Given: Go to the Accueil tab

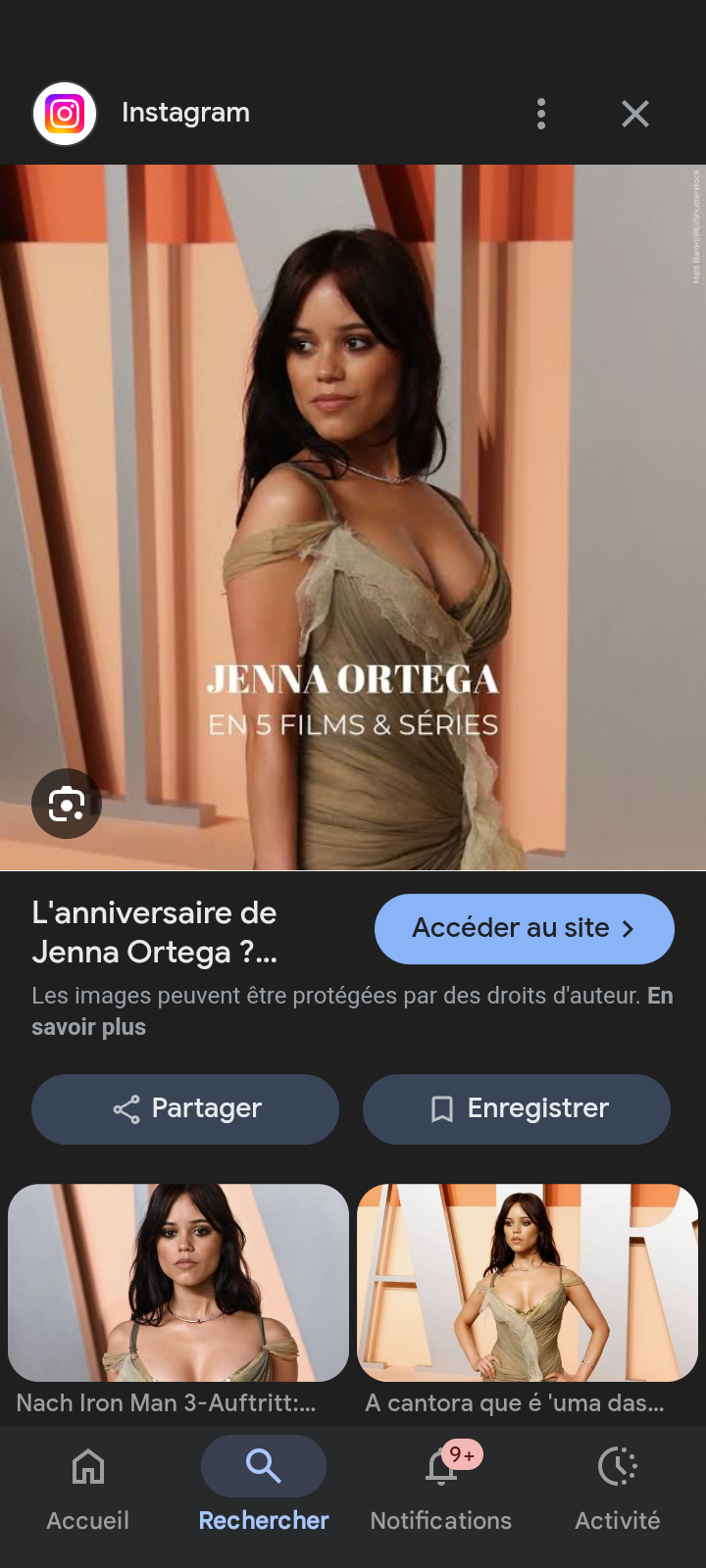Looking at the screenshot, I should coord(88,1490).
